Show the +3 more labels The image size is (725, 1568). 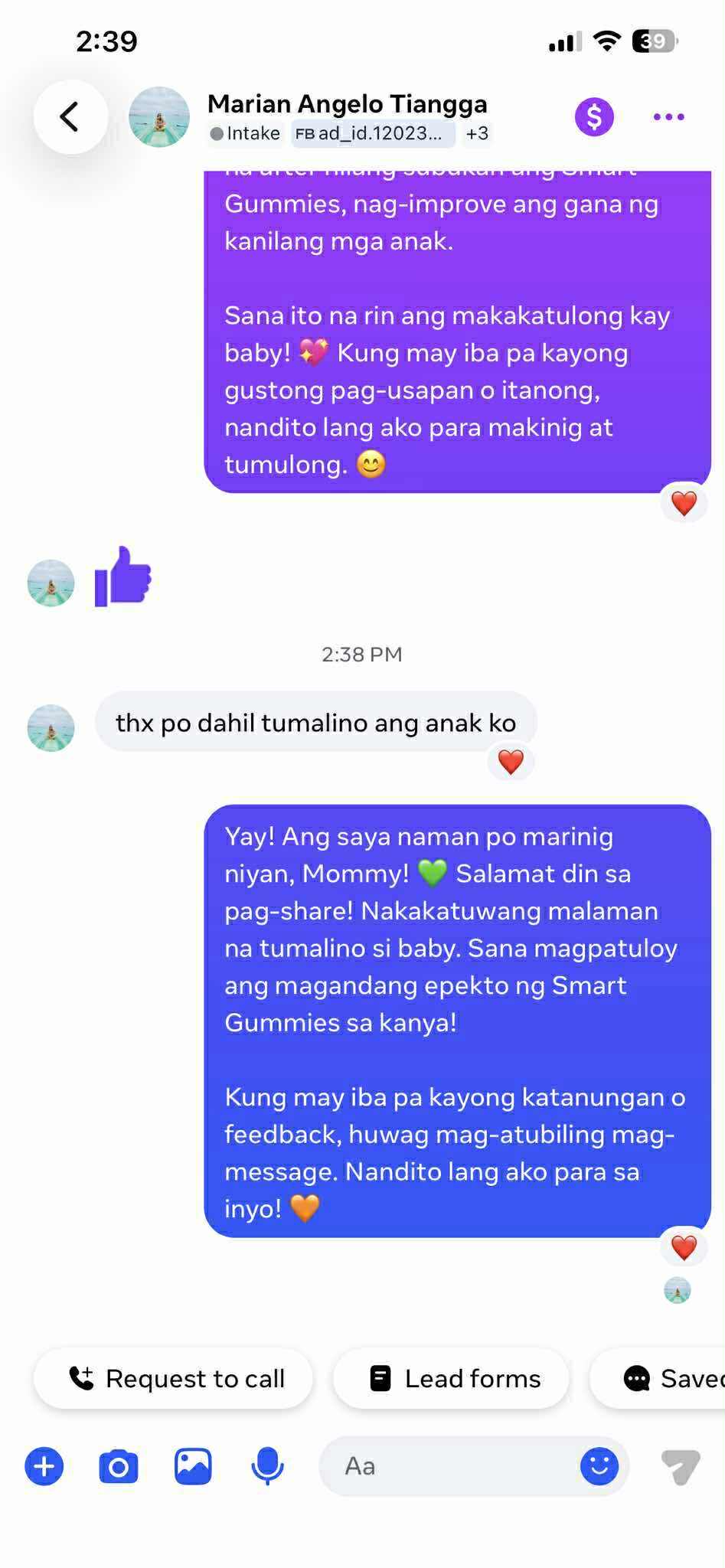[x=477, y=134]
